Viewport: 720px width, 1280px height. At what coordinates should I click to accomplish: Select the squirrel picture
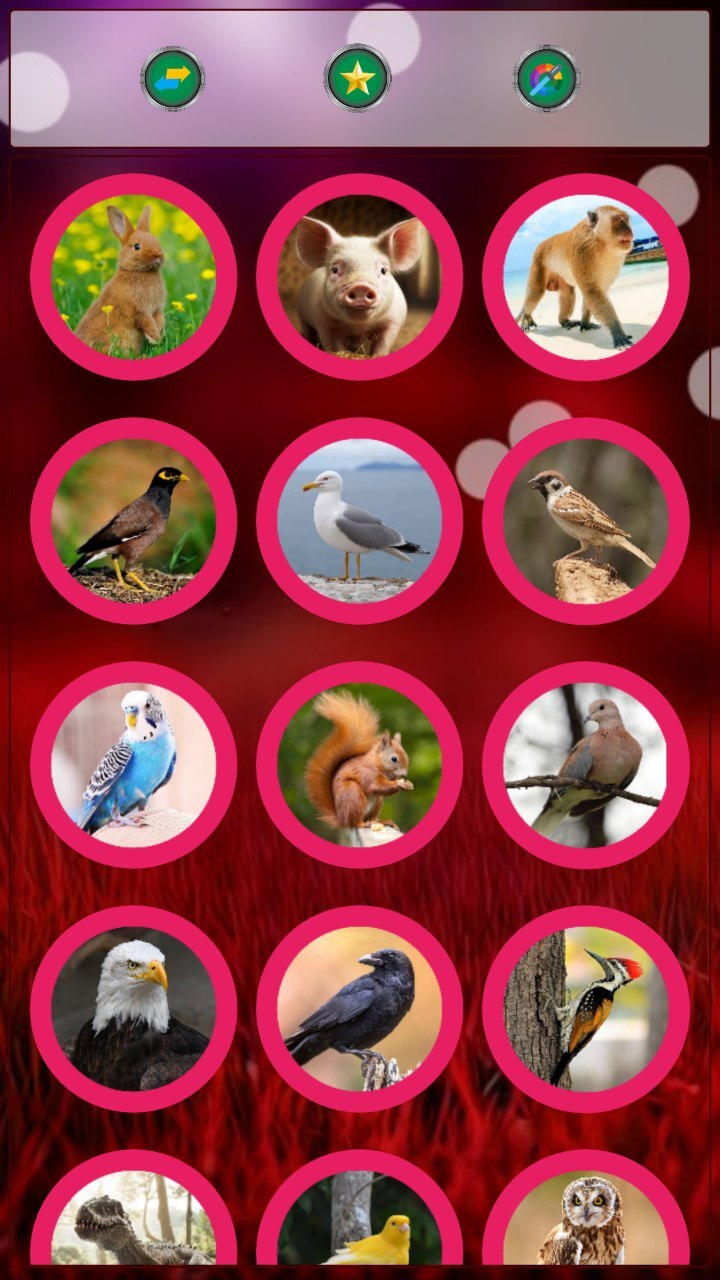click(359, 765)
